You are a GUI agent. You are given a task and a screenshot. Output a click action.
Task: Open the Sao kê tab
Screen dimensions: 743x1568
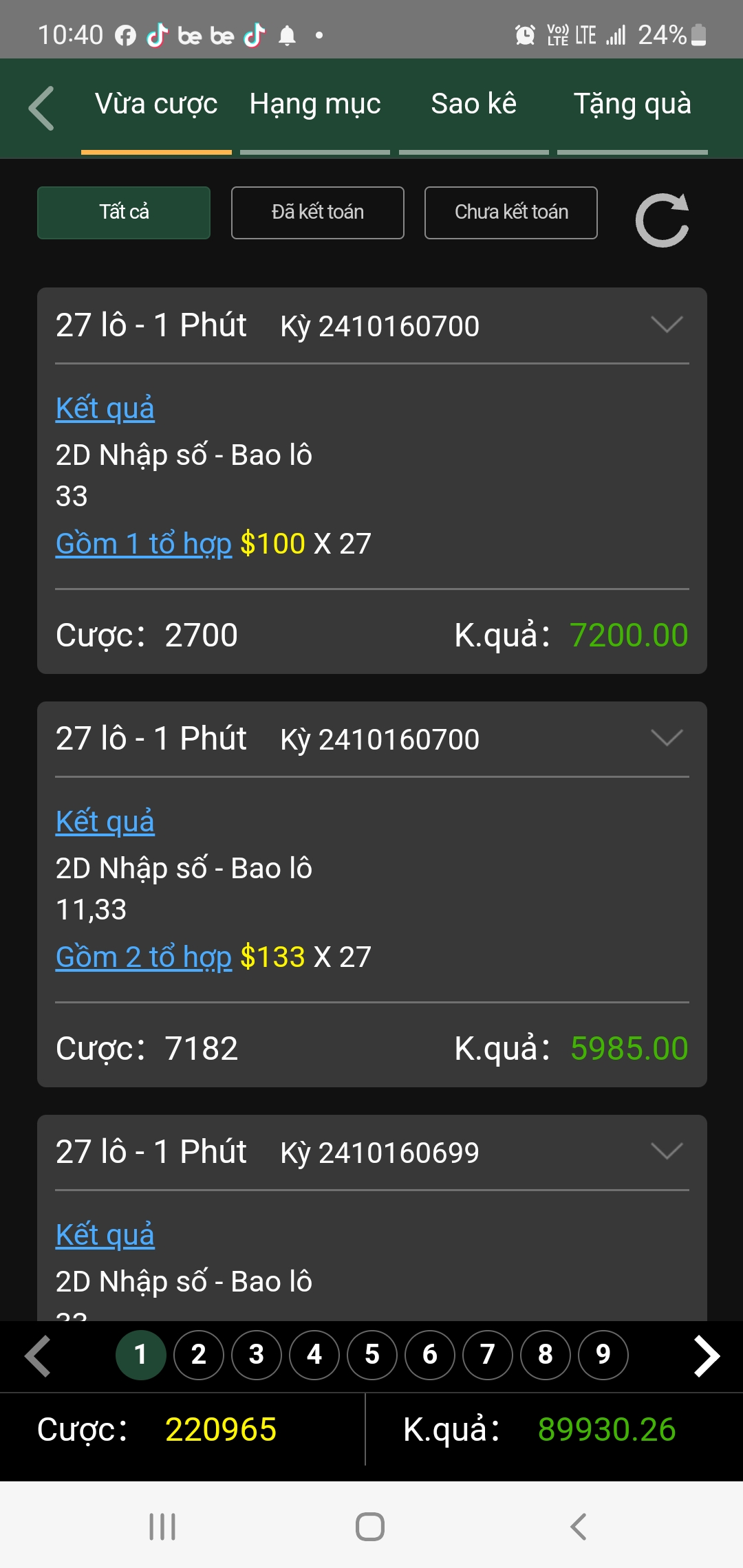pos(473,105)
